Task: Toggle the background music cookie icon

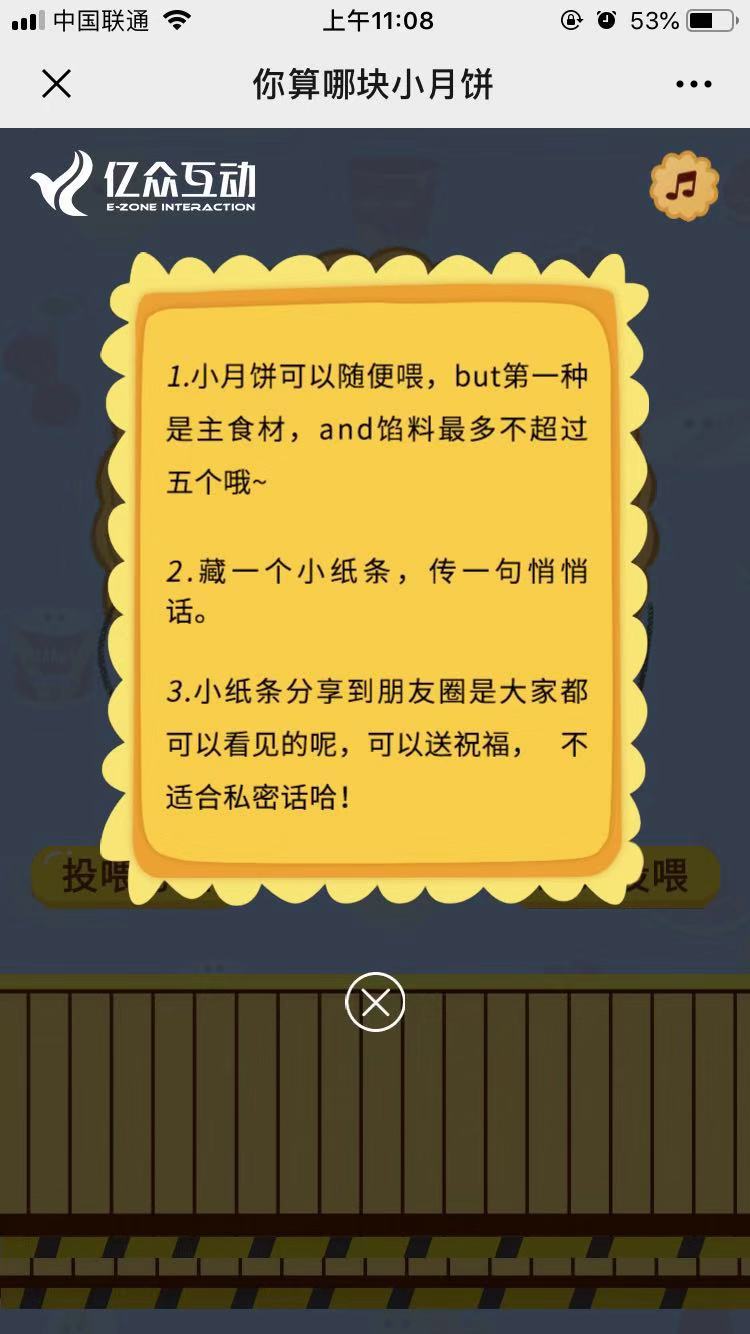Action: point(684,186)
